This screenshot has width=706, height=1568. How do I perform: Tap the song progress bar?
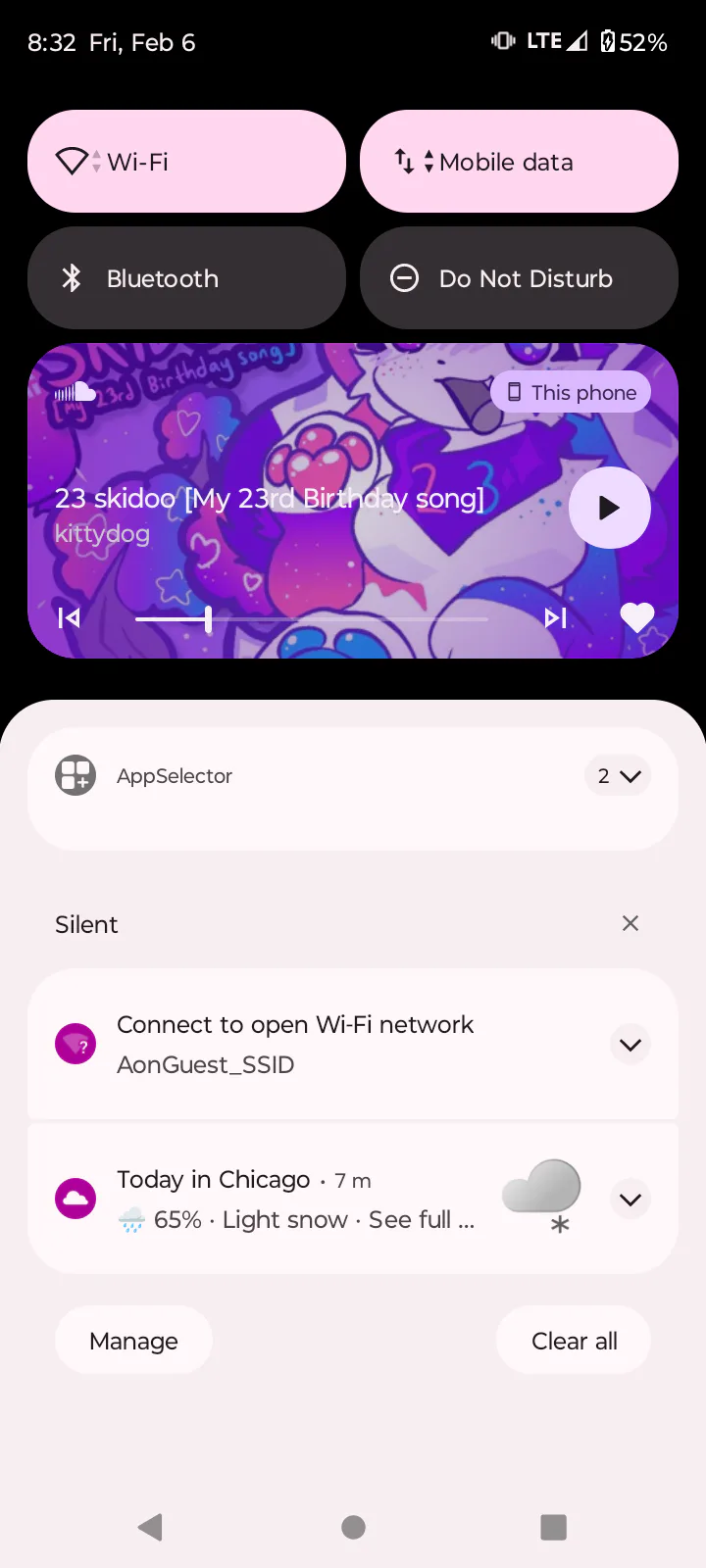click(x=312, y=619)
